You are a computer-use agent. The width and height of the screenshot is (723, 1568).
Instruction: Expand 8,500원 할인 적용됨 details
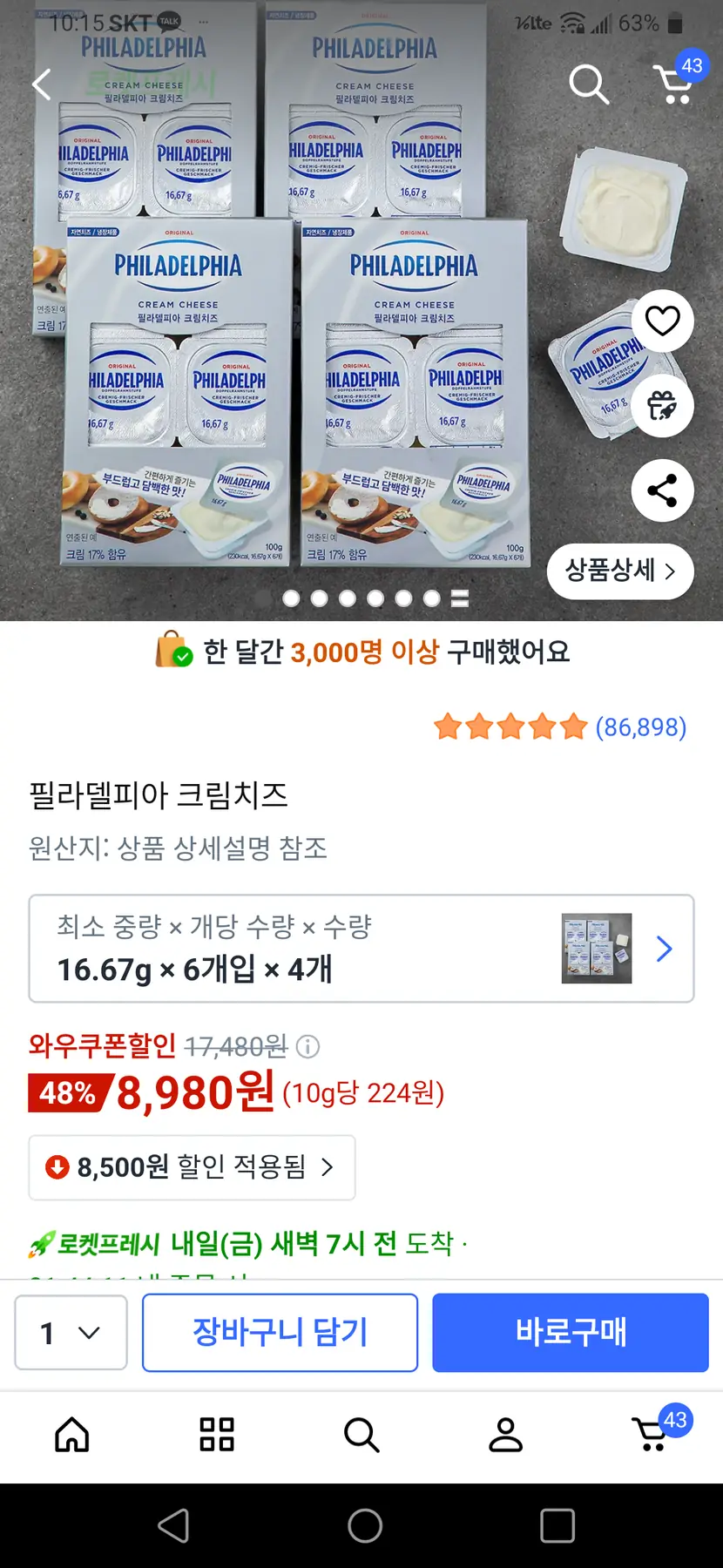click(x=192, y=1167)
